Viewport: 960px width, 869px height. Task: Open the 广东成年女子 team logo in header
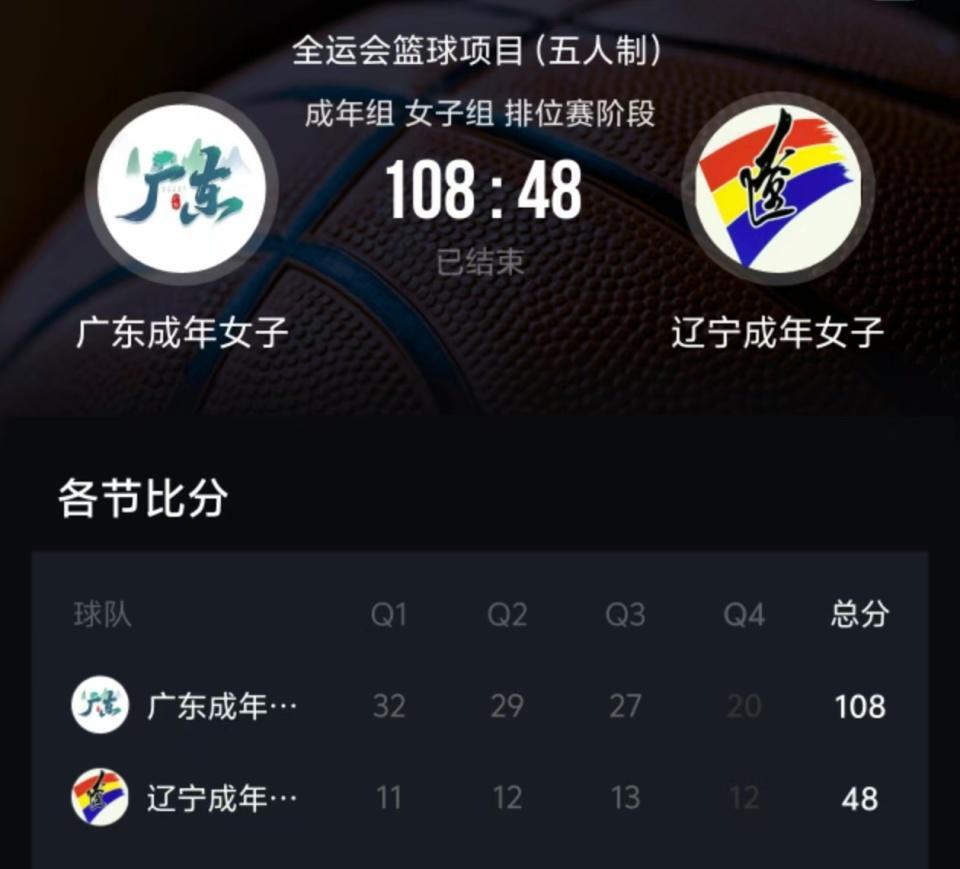(182, 189)
